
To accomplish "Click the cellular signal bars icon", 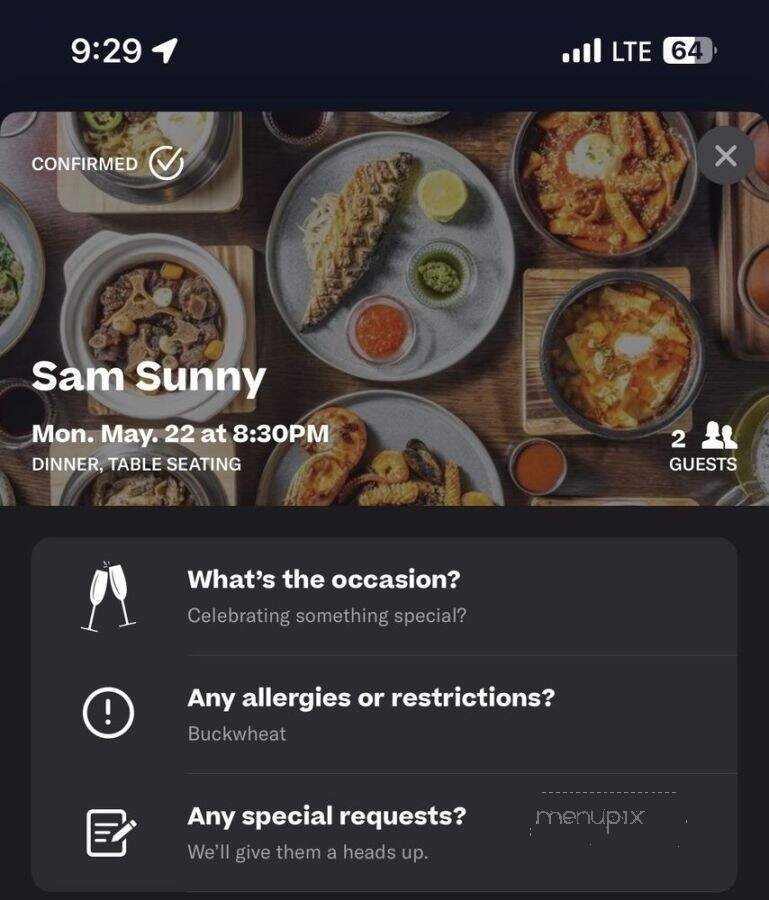I will (581, 50).
